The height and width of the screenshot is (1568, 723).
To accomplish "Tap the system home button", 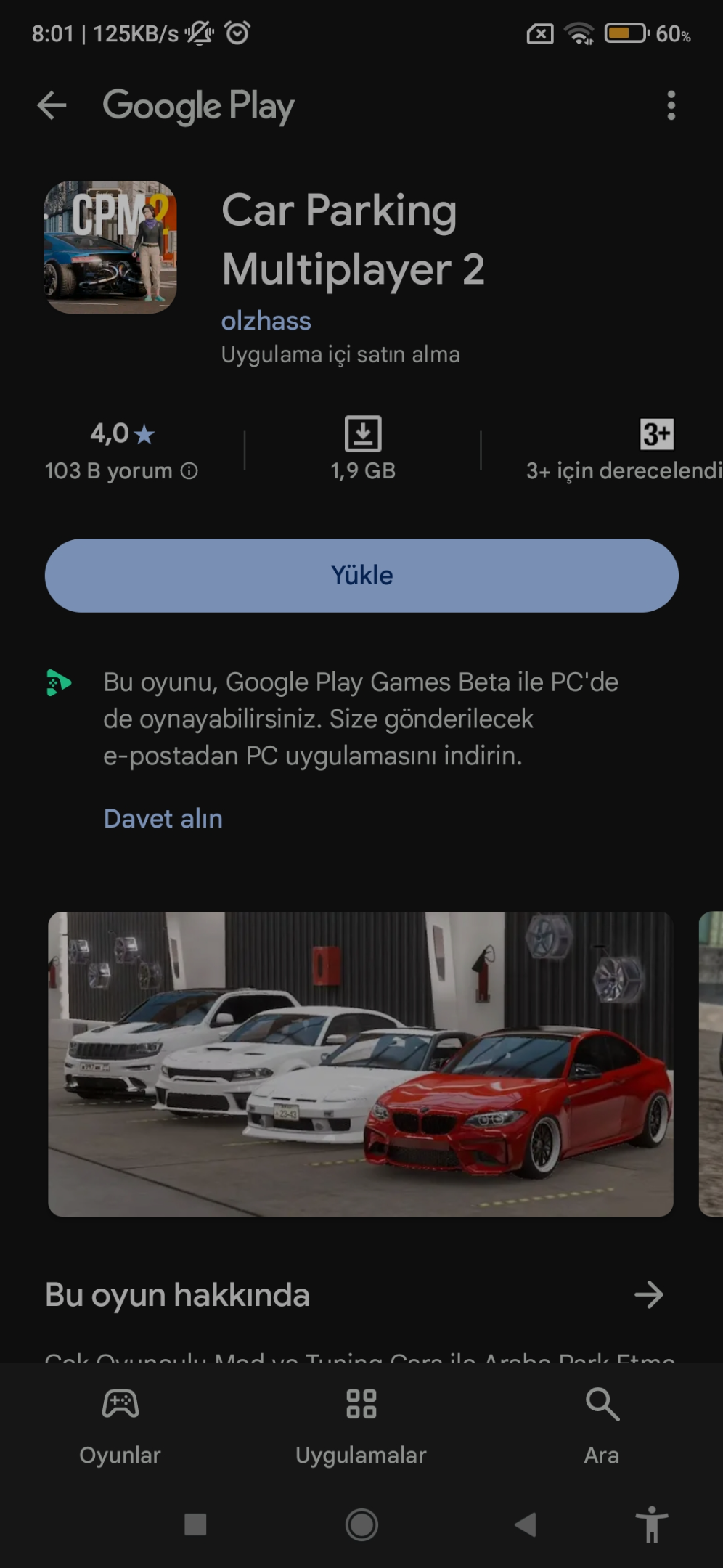I will pyautogui.click(x=361, y=1524).
